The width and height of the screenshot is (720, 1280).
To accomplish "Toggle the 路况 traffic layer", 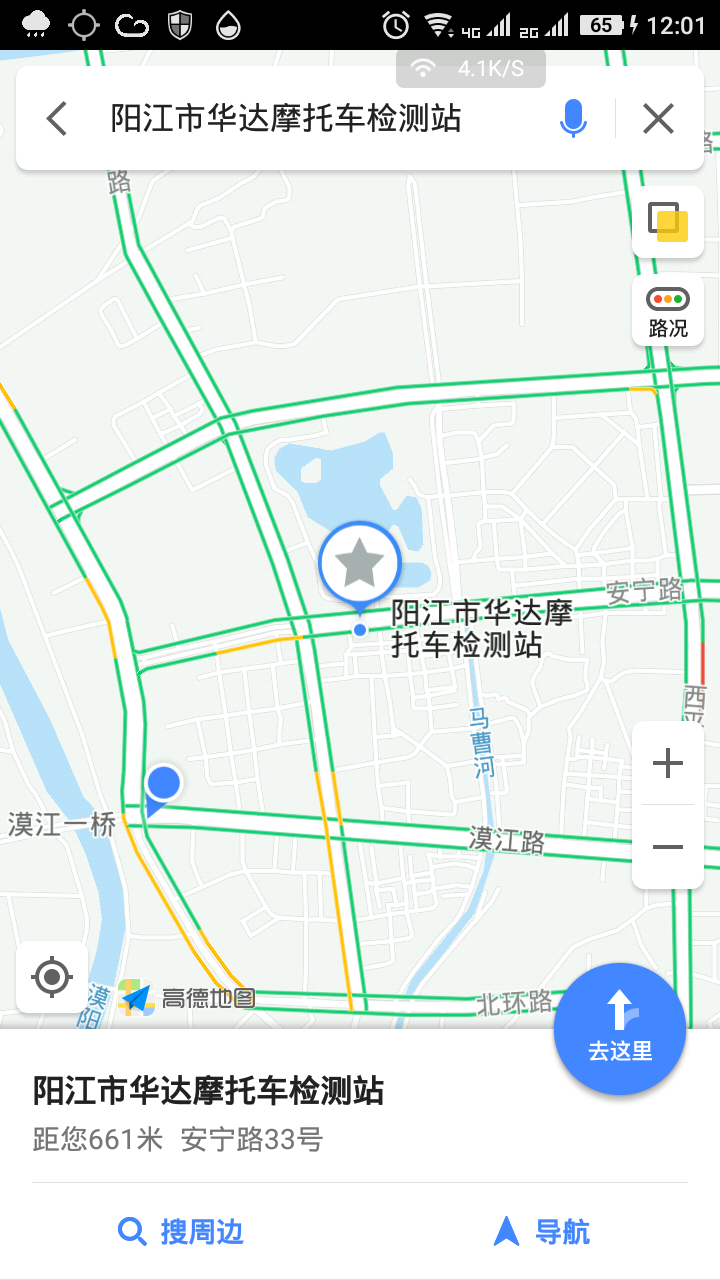I will [668, 311].
